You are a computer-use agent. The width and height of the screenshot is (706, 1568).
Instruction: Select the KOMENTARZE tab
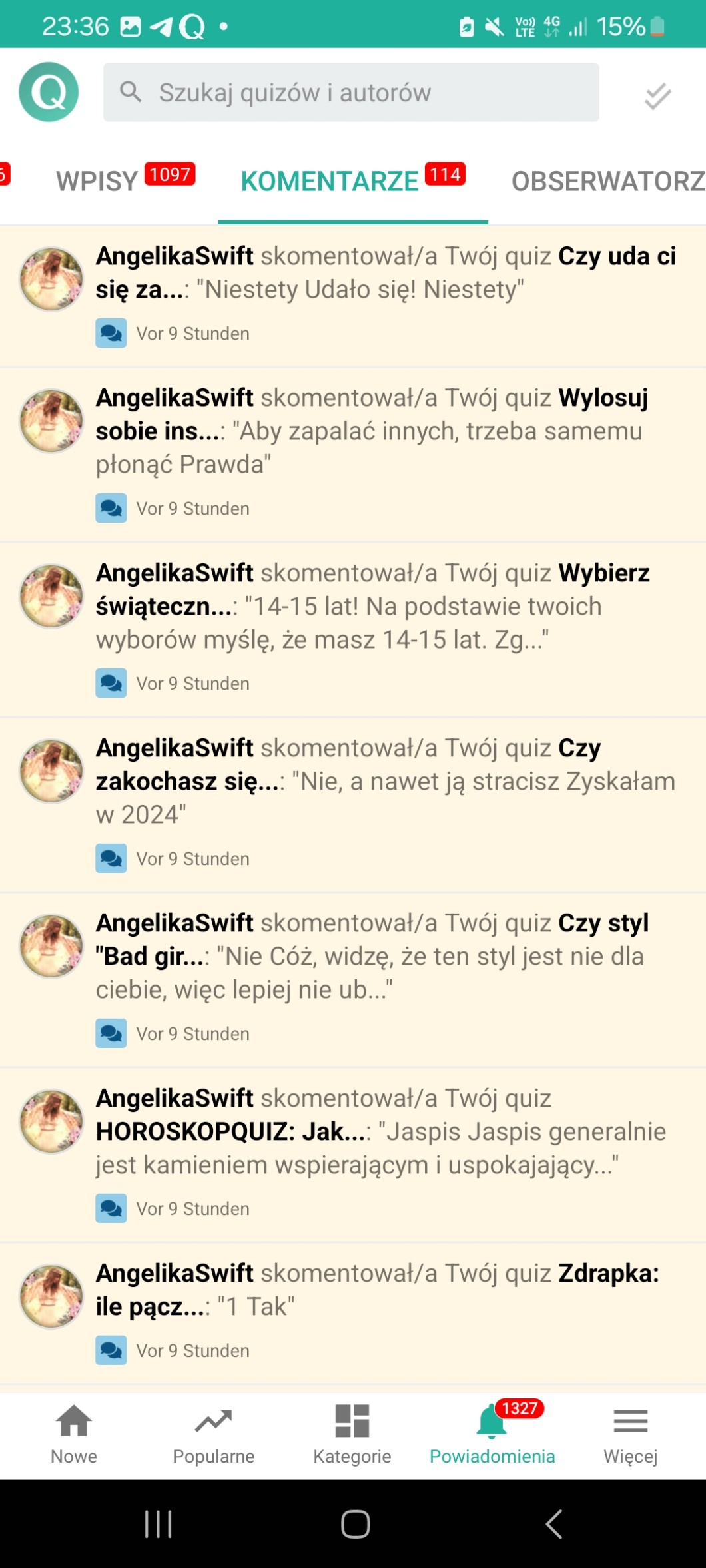tap(352, 180)
